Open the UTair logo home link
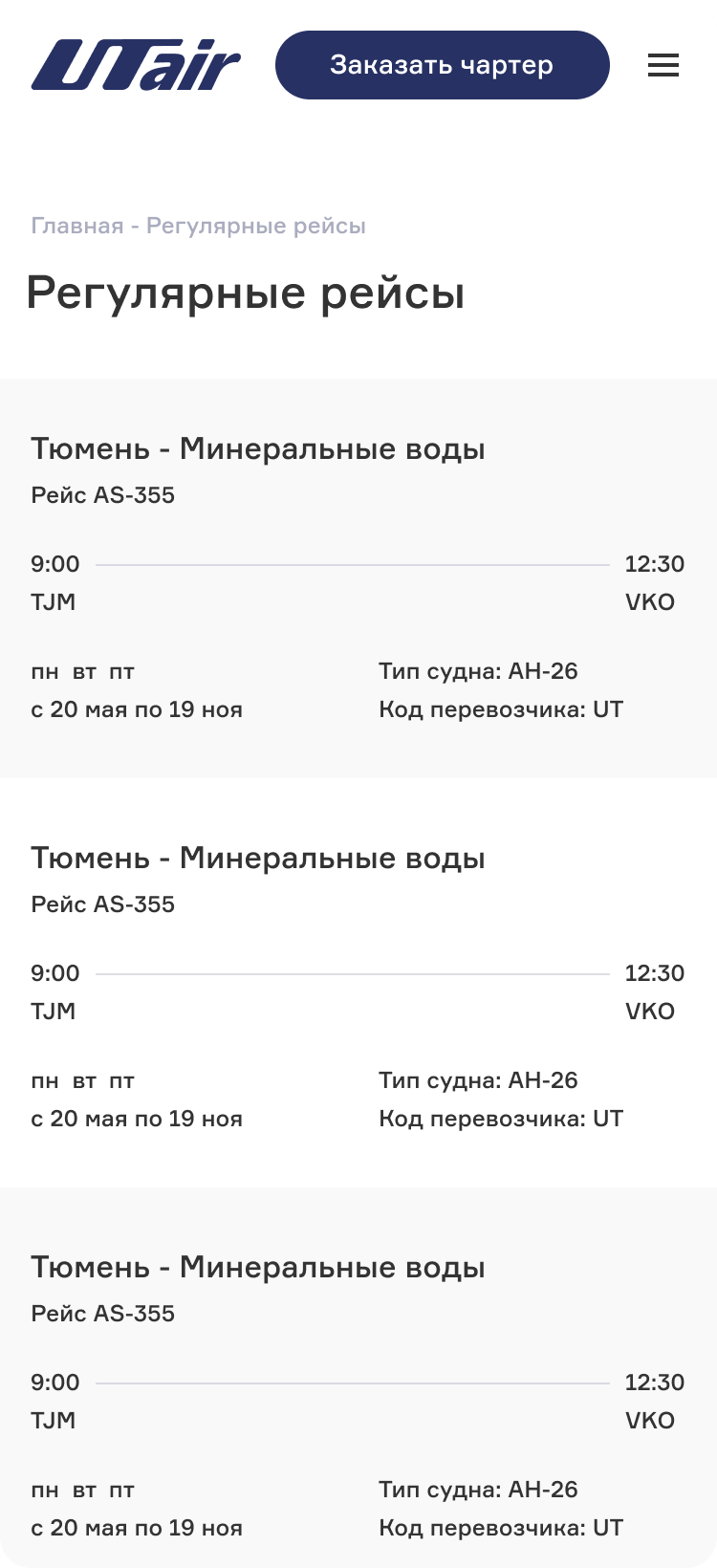 coord(136,65)
